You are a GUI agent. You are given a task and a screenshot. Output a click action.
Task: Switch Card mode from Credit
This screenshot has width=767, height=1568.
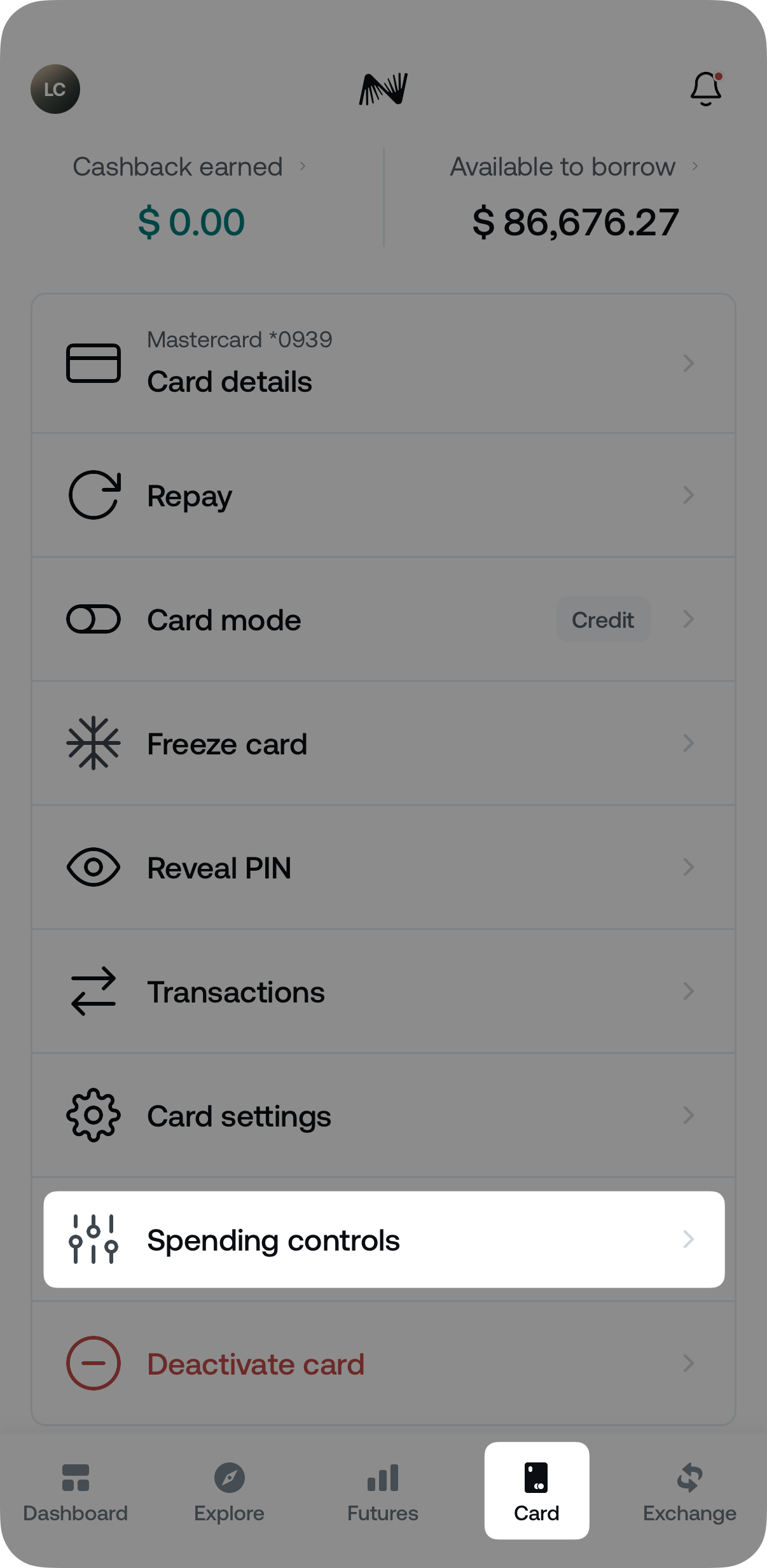pyautogui.click(x=603, y=619)
